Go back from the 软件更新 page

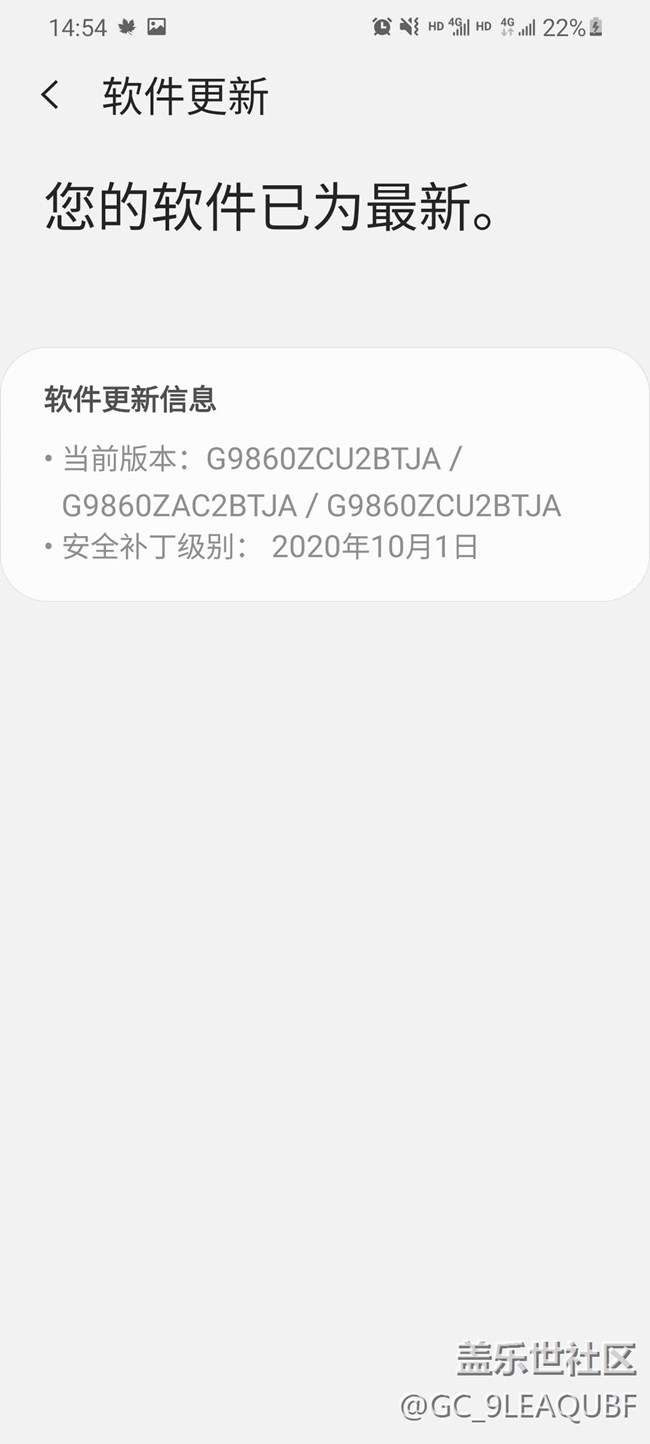point(50,96)
